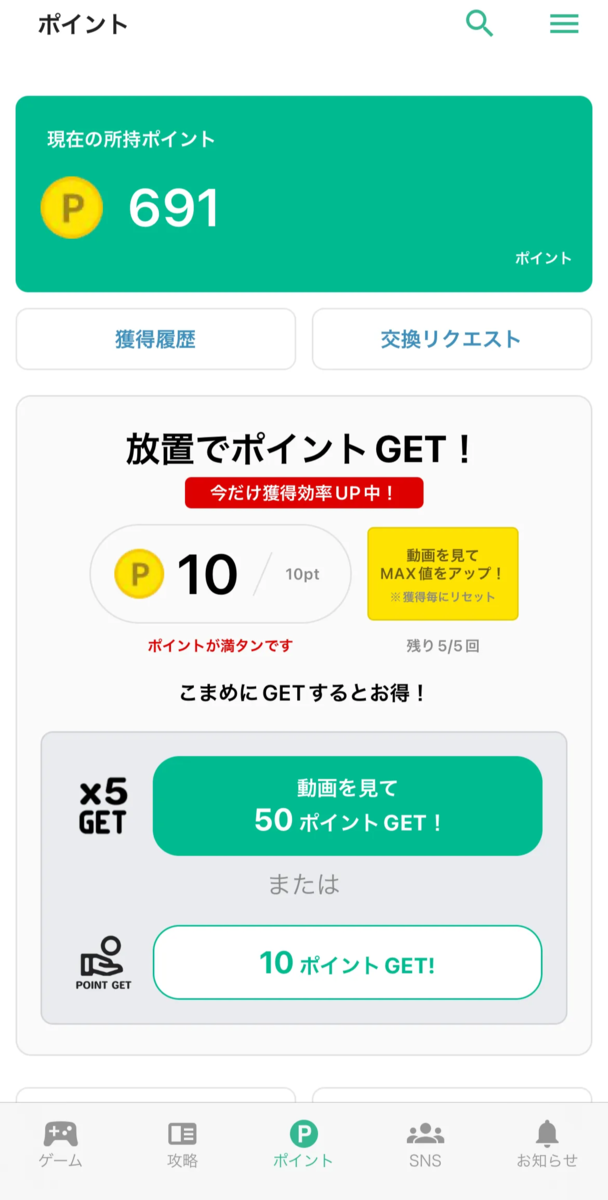Screen dimensions: 608x1200
Task: Open 交換リクエスト exchange request
Action: [452, 339]
